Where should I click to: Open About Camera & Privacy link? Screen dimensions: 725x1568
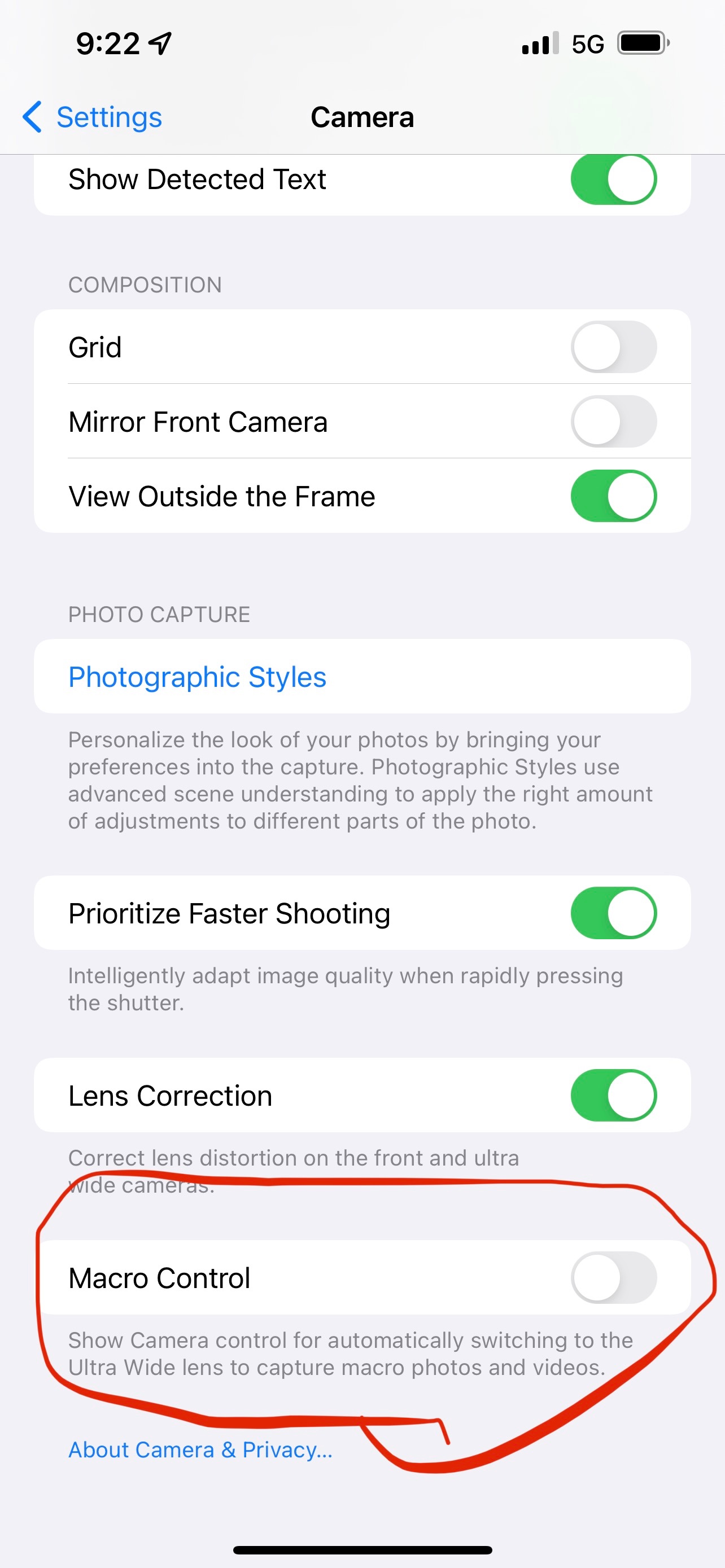coord(200,1450)
